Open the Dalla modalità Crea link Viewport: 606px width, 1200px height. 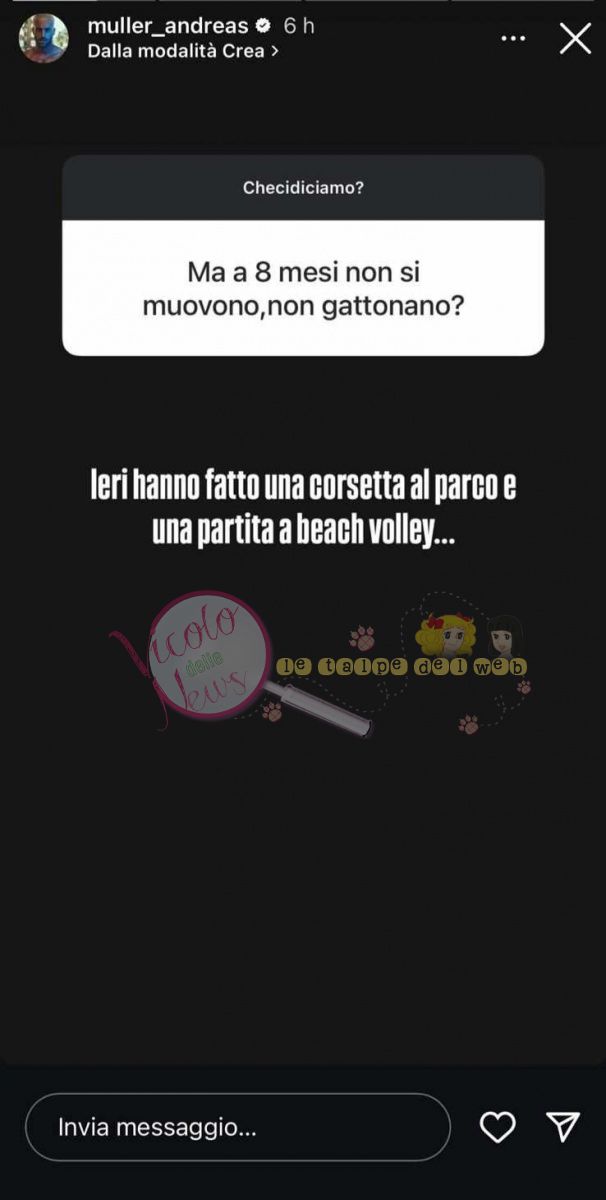coord(182,51)
